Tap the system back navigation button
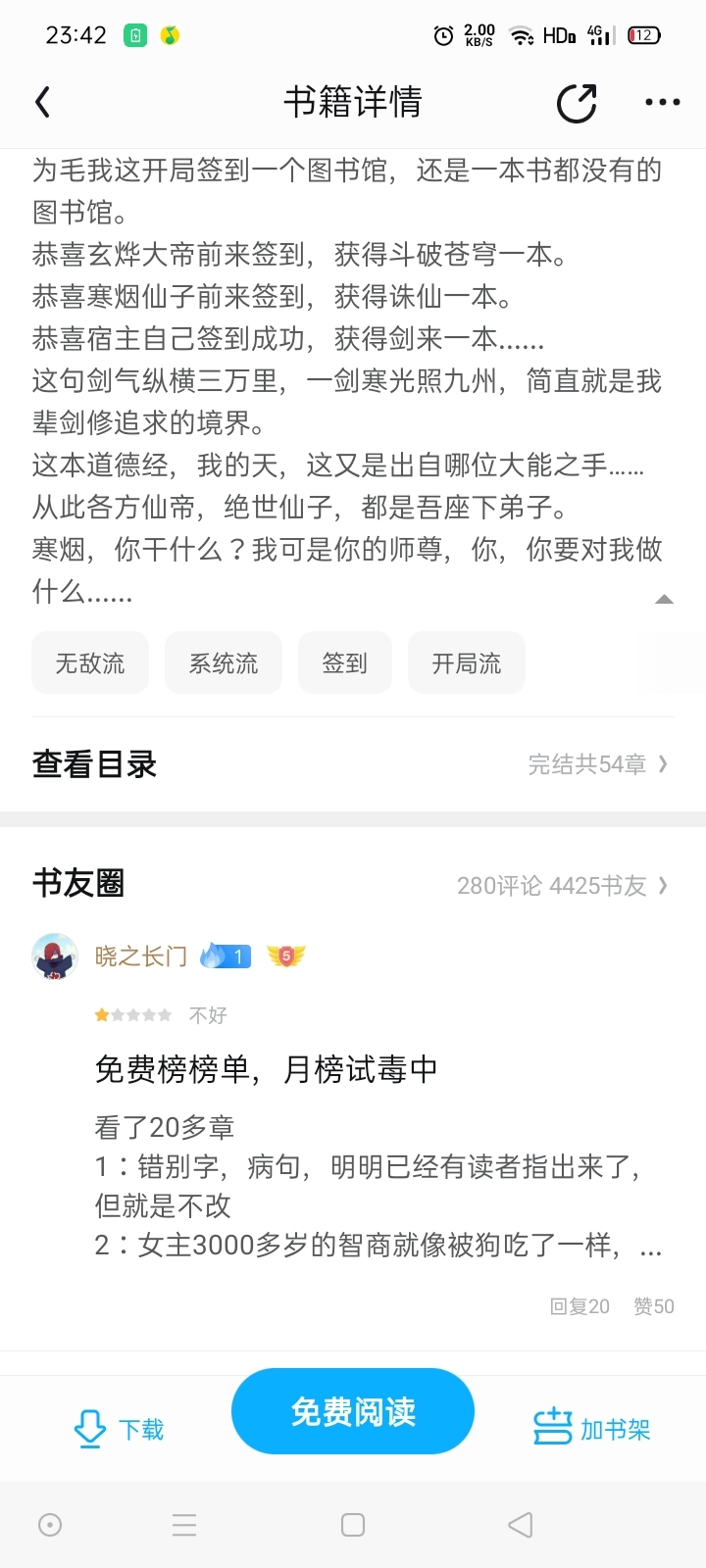Image resolution: width=706 pixels, height=1568 pixels. 521,1525
